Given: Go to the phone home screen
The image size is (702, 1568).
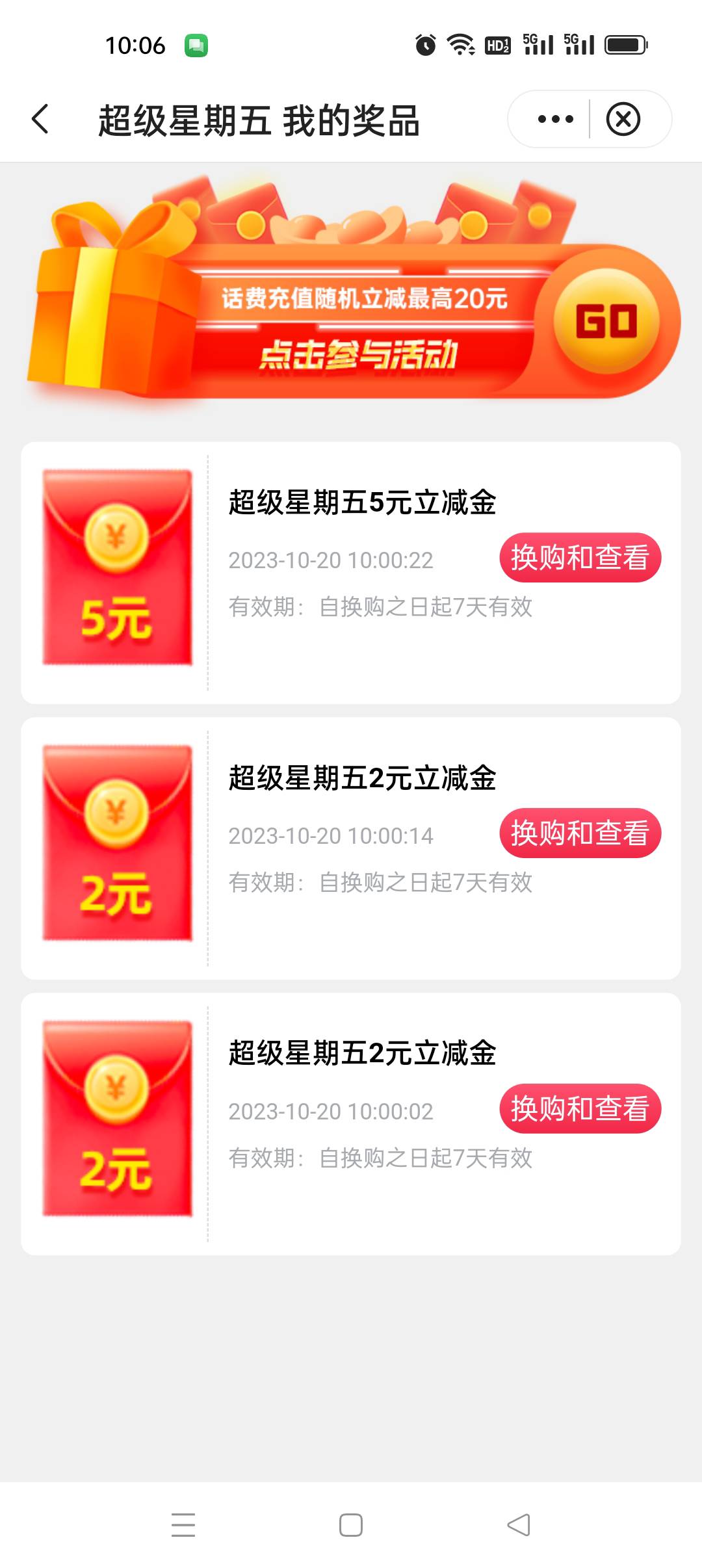Looking at the screenshot, I should coord(351,1525).
